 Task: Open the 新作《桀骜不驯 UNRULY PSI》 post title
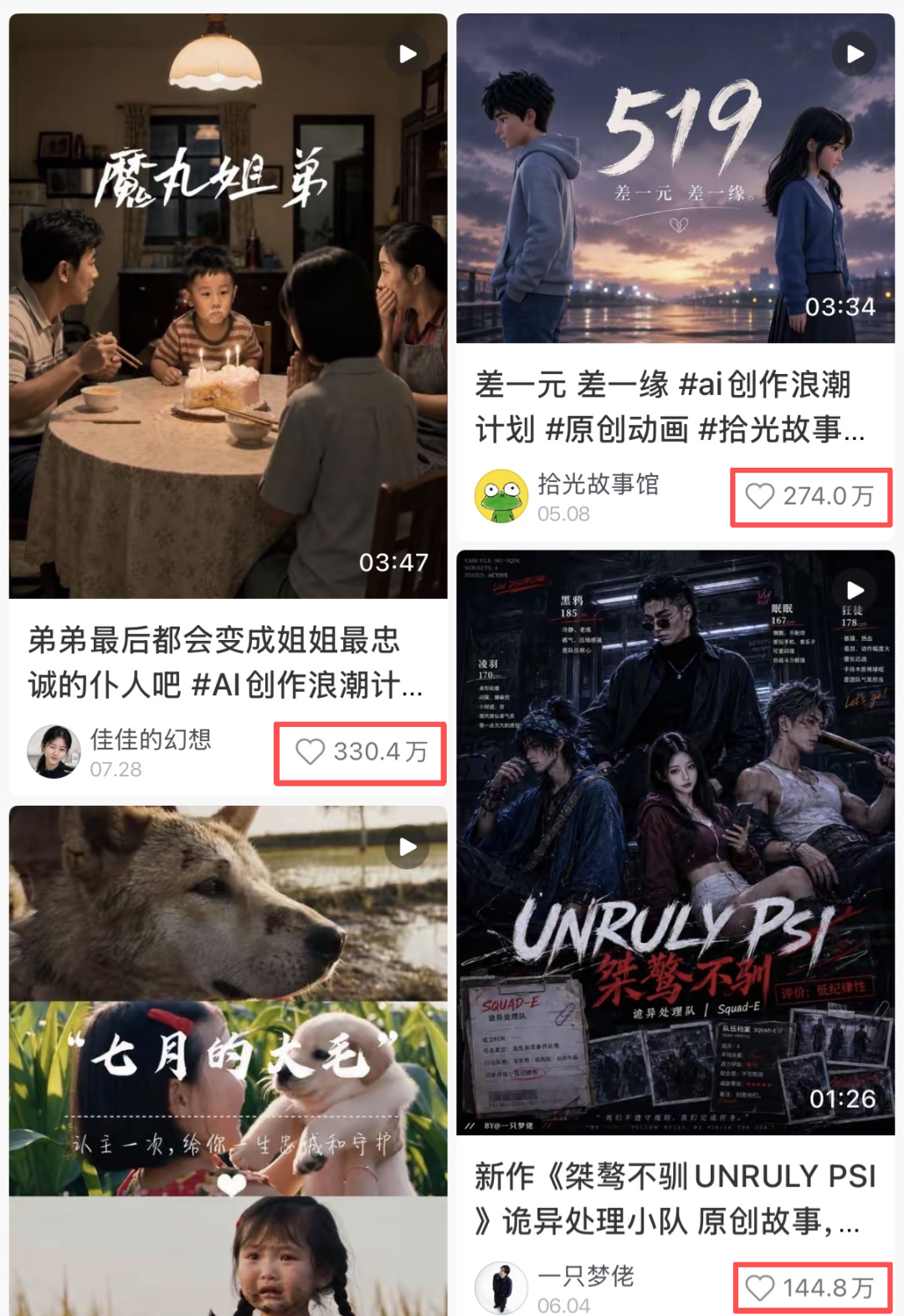(675, 1200)
